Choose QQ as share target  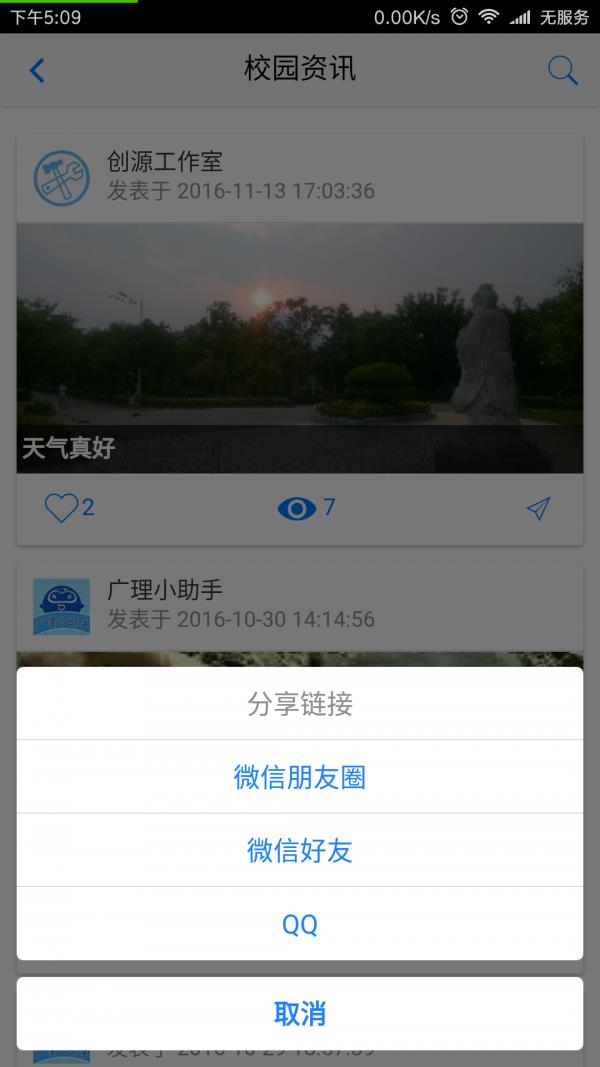[300, 925]
